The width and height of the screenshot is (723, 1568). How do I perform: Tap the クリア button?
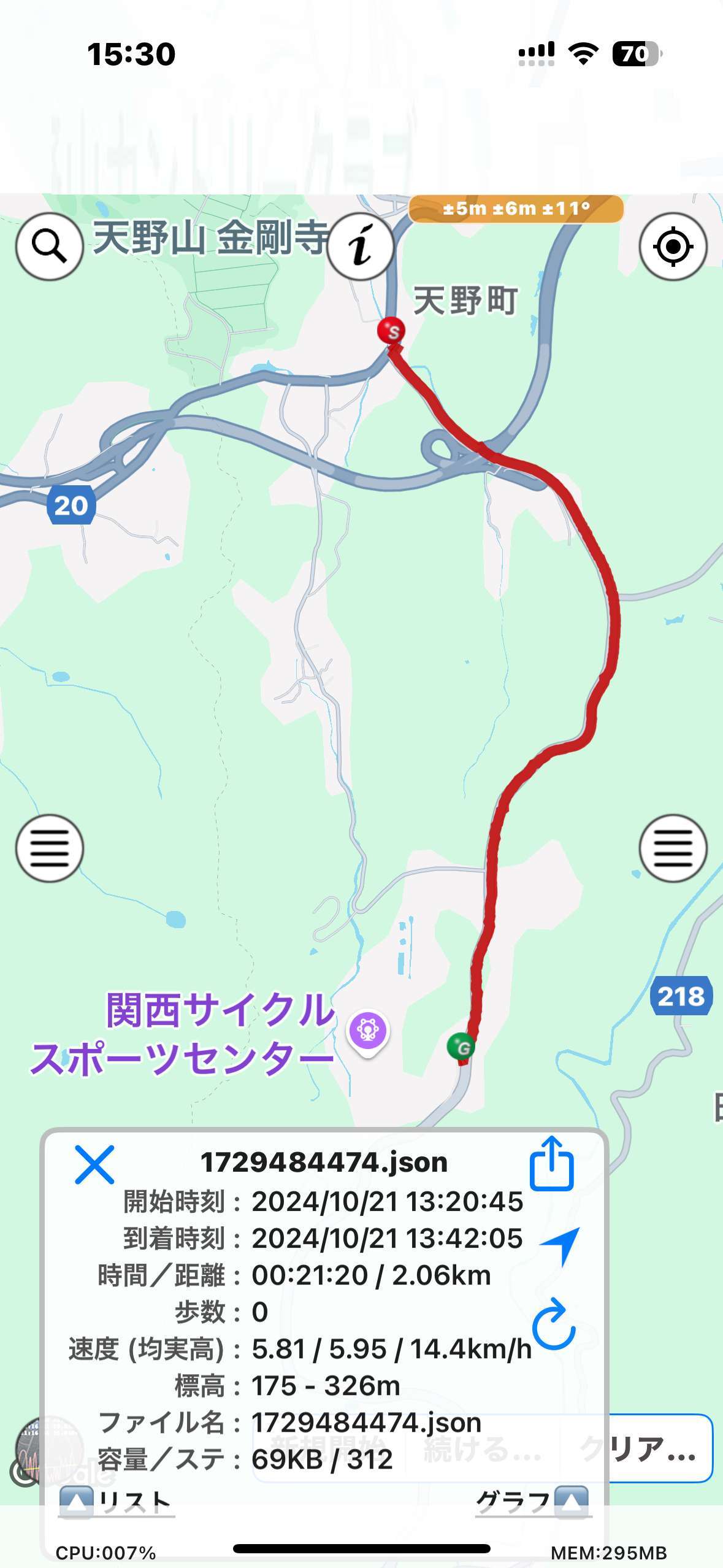(x=638, y=1449)
